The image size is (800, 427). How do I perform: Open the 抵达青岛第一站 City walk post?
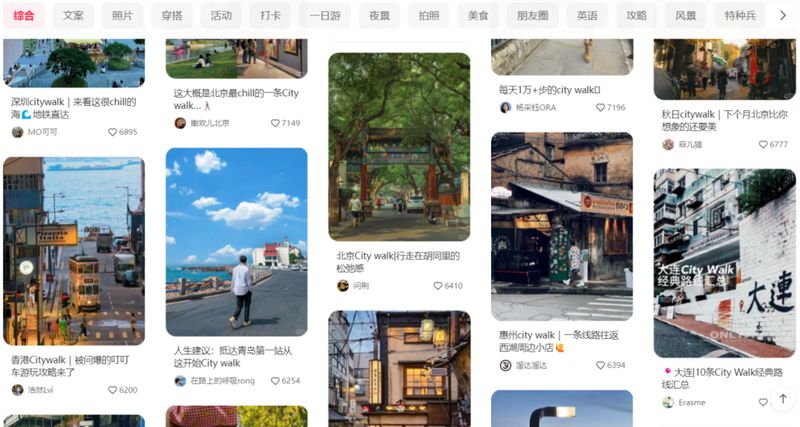click(236, 241)
